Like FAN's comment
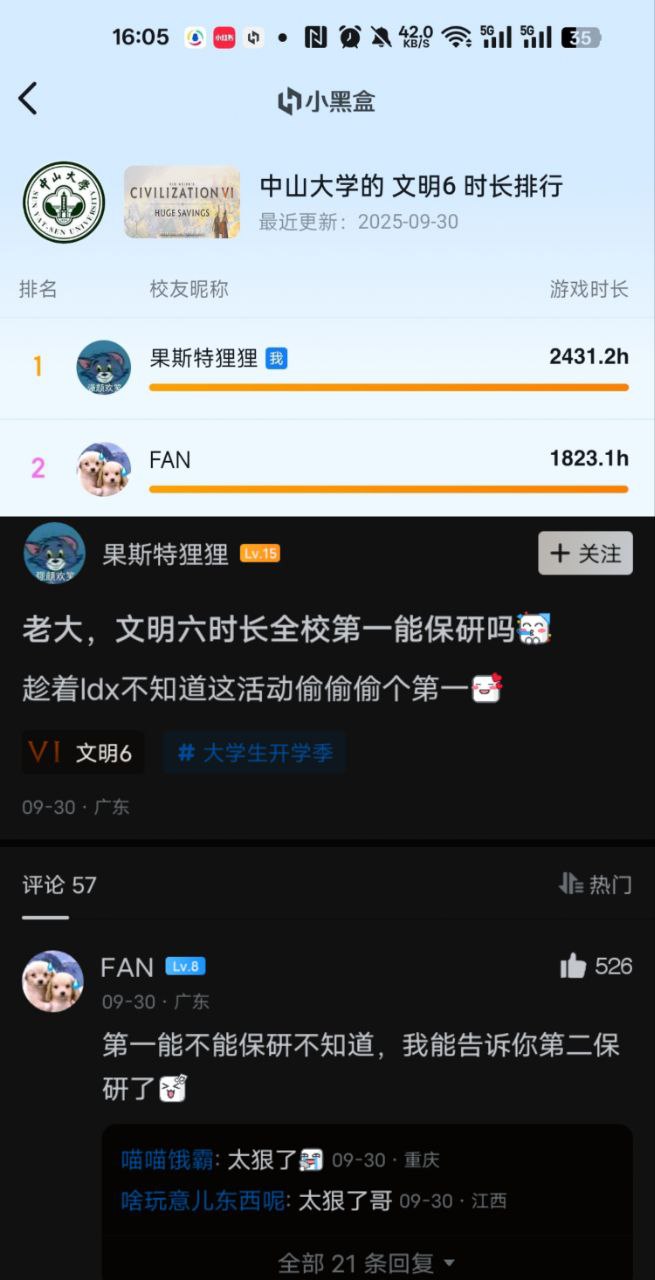Image resolution: width=655 pixels, height=1280 pixels. pyautogui.click(x=574, y=966)
